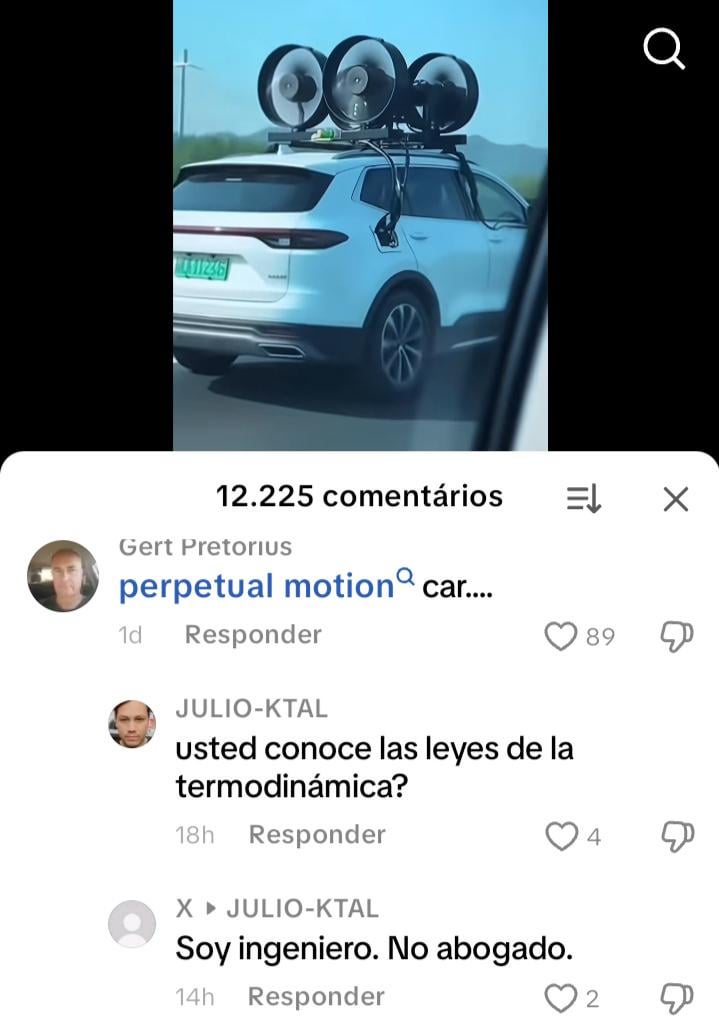The width and height of the screenshot is (719, 1034).
Task: Like JULIO-KTAL's comment
Action: pyautogui.click(x=562, y=836)
